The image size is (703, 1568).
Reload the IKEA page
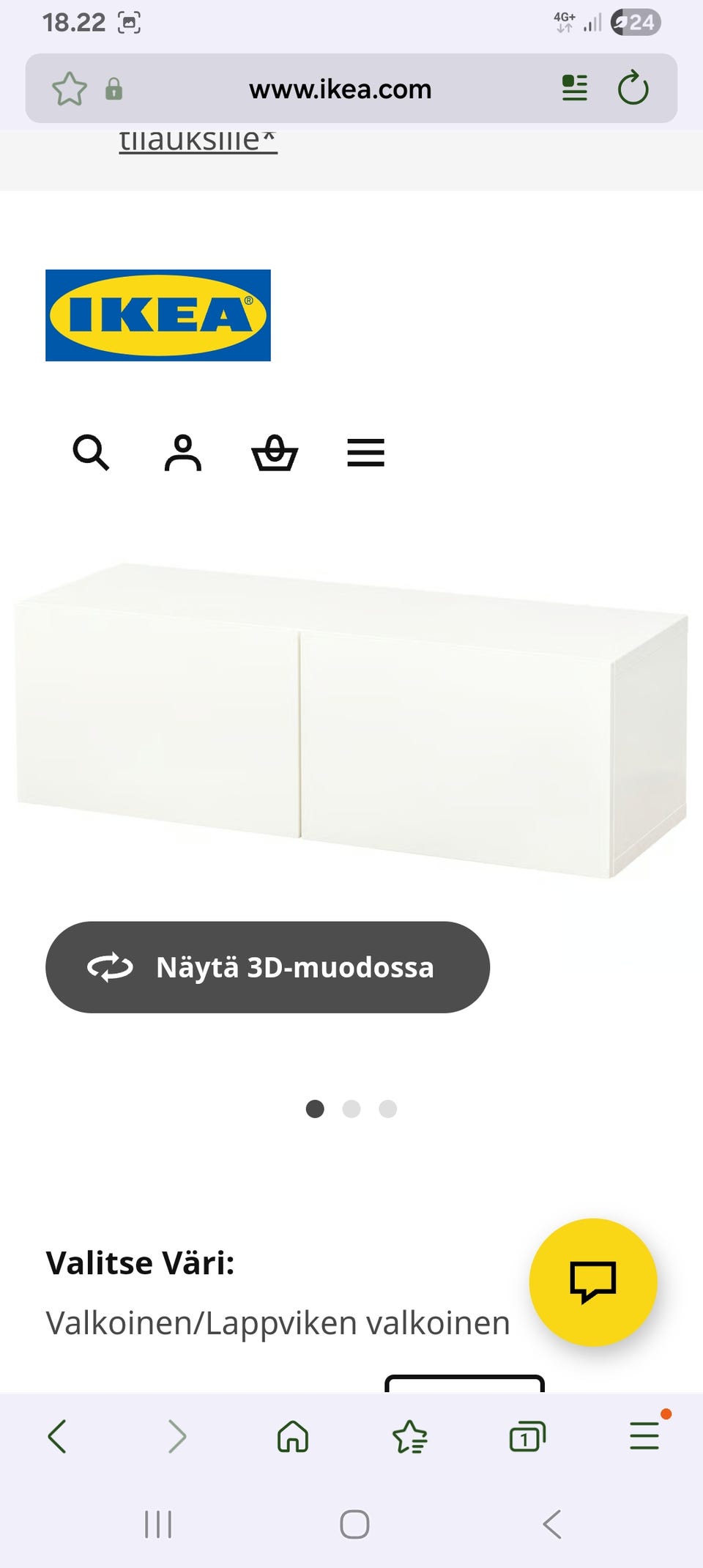point(633,89)
